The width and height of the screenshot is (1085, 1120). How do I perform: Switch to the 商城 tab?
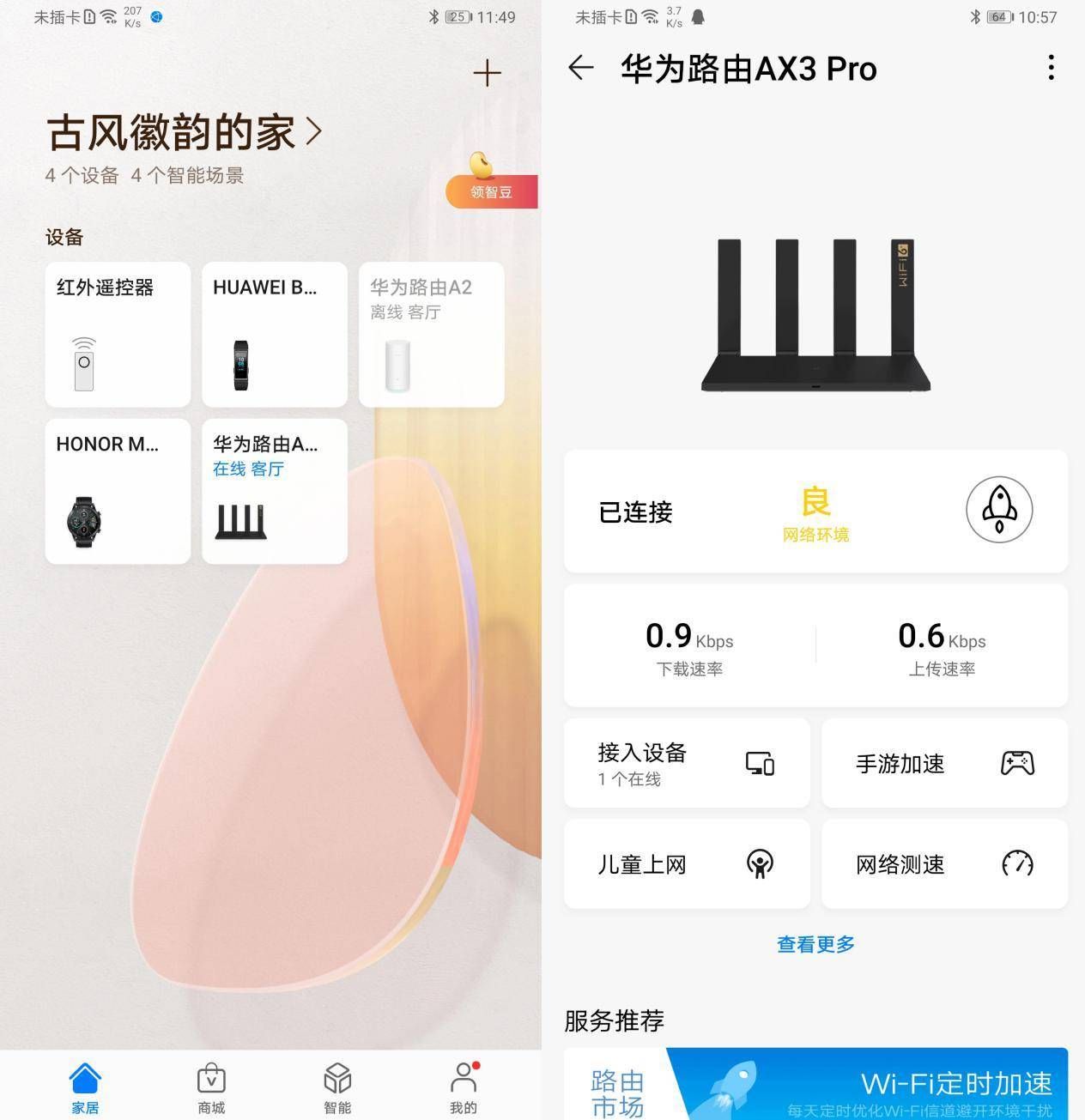pos(211,1087)
